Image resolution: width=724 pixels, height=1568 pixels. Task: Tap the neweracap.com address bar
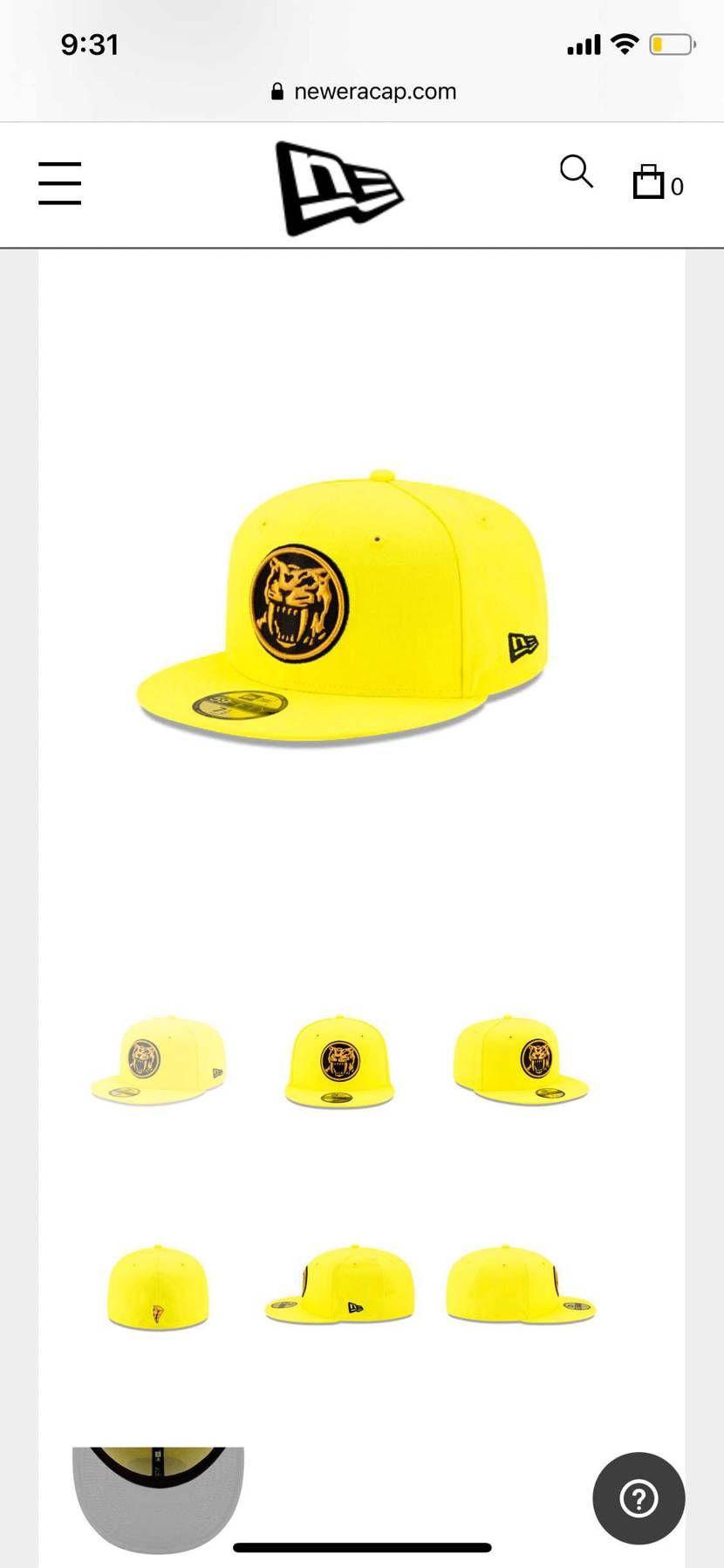pyautogui.click(x=363, y=92)
